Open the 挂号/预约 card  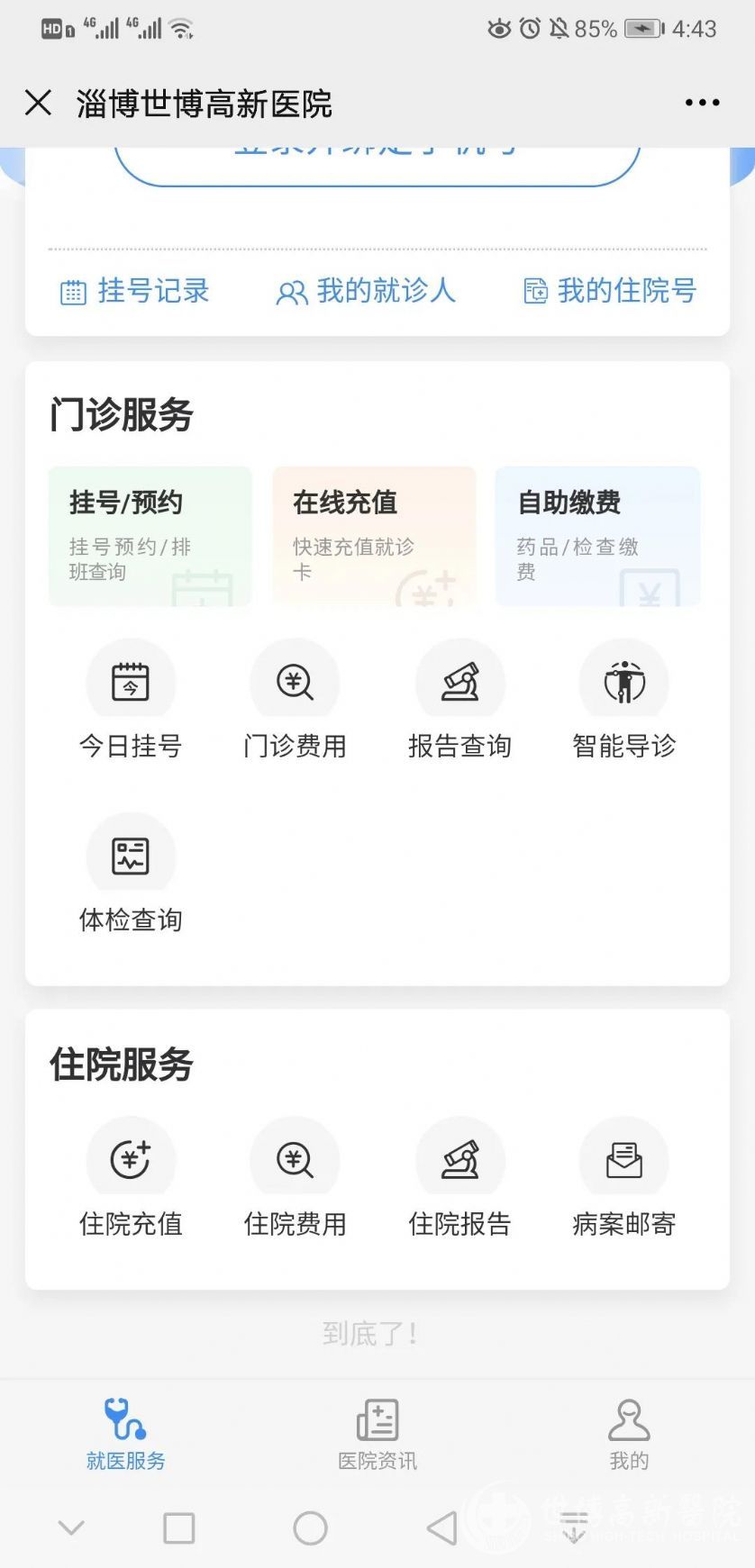pos(150,536)
